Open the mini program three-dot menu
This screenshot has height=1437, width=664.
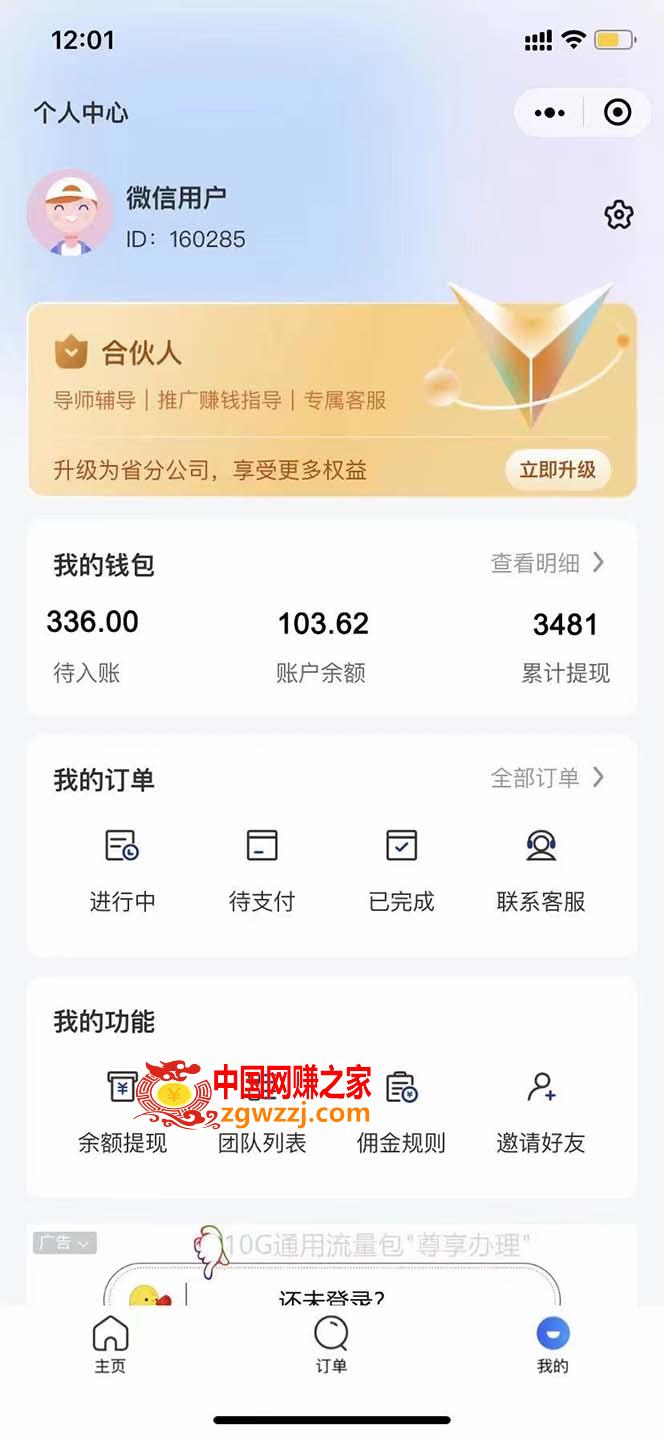tap(550, 113)
